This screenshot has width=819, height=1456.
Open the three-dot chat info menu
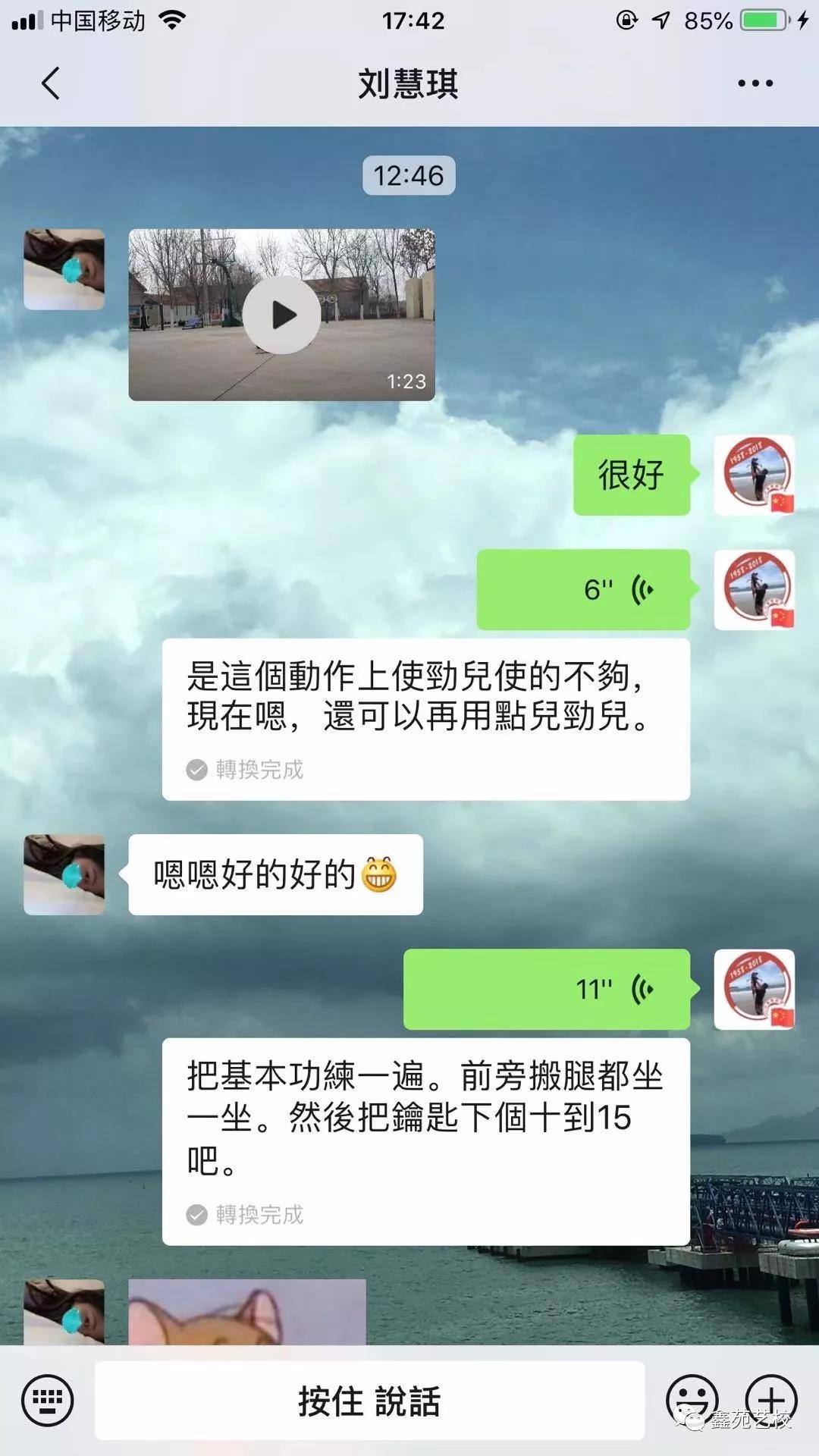tap(755, 83)
